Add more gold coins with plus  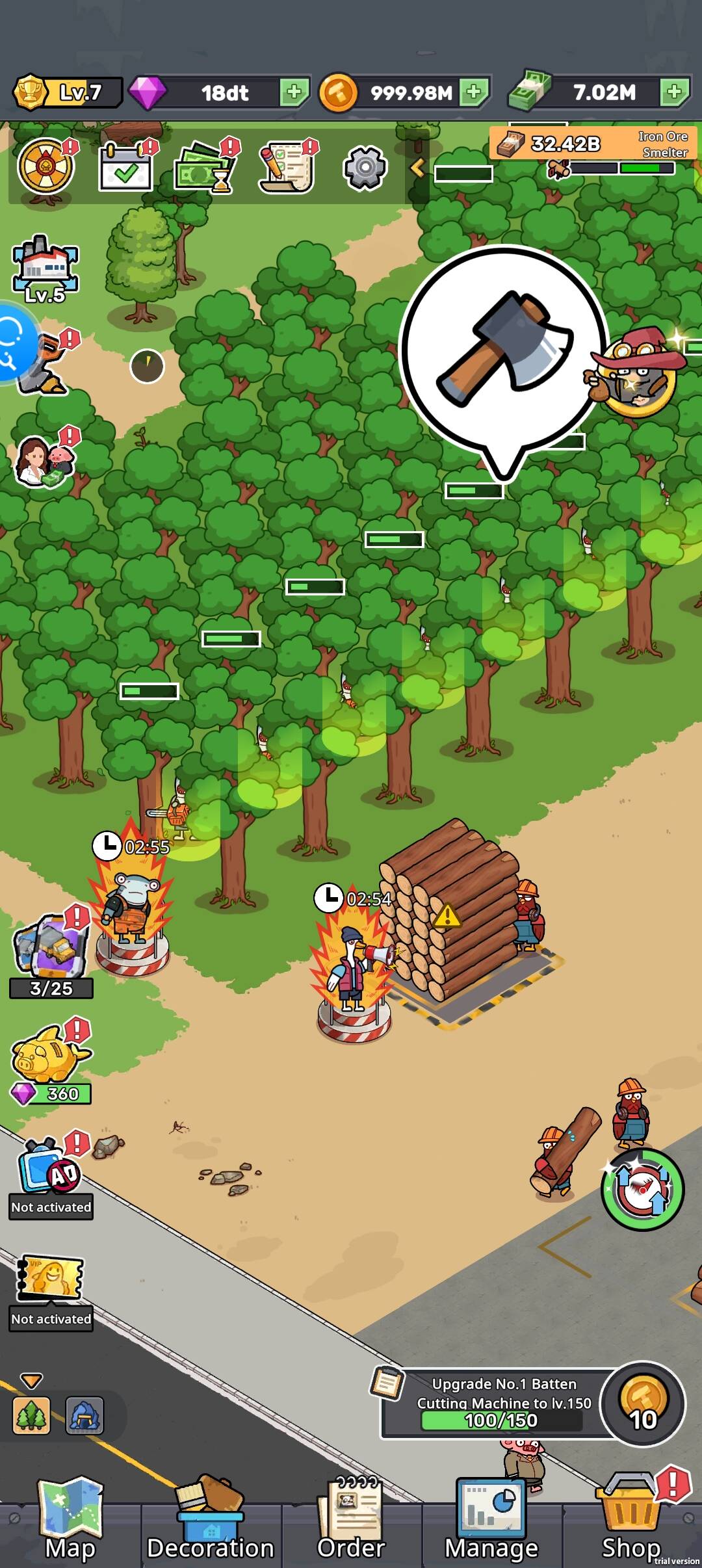coord(474,92)
